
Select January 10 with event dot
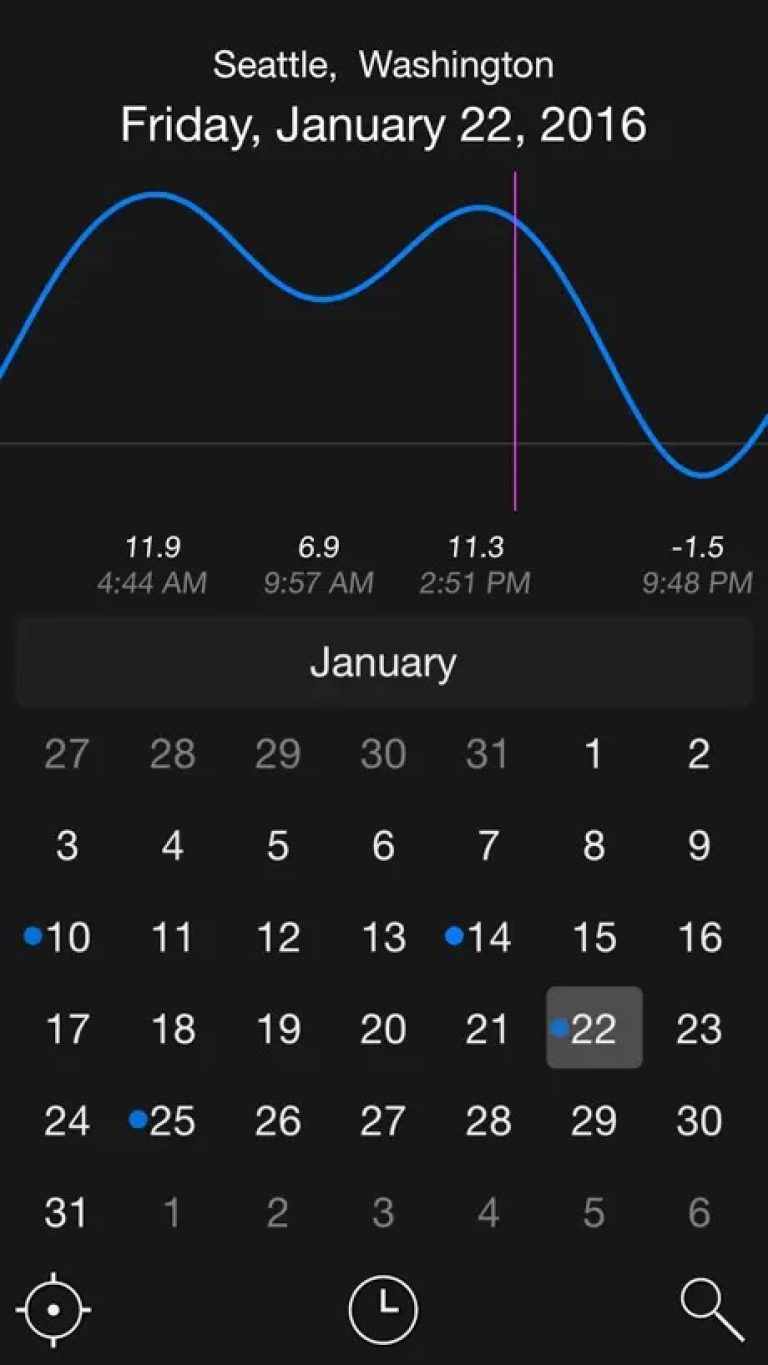point(66,937)
